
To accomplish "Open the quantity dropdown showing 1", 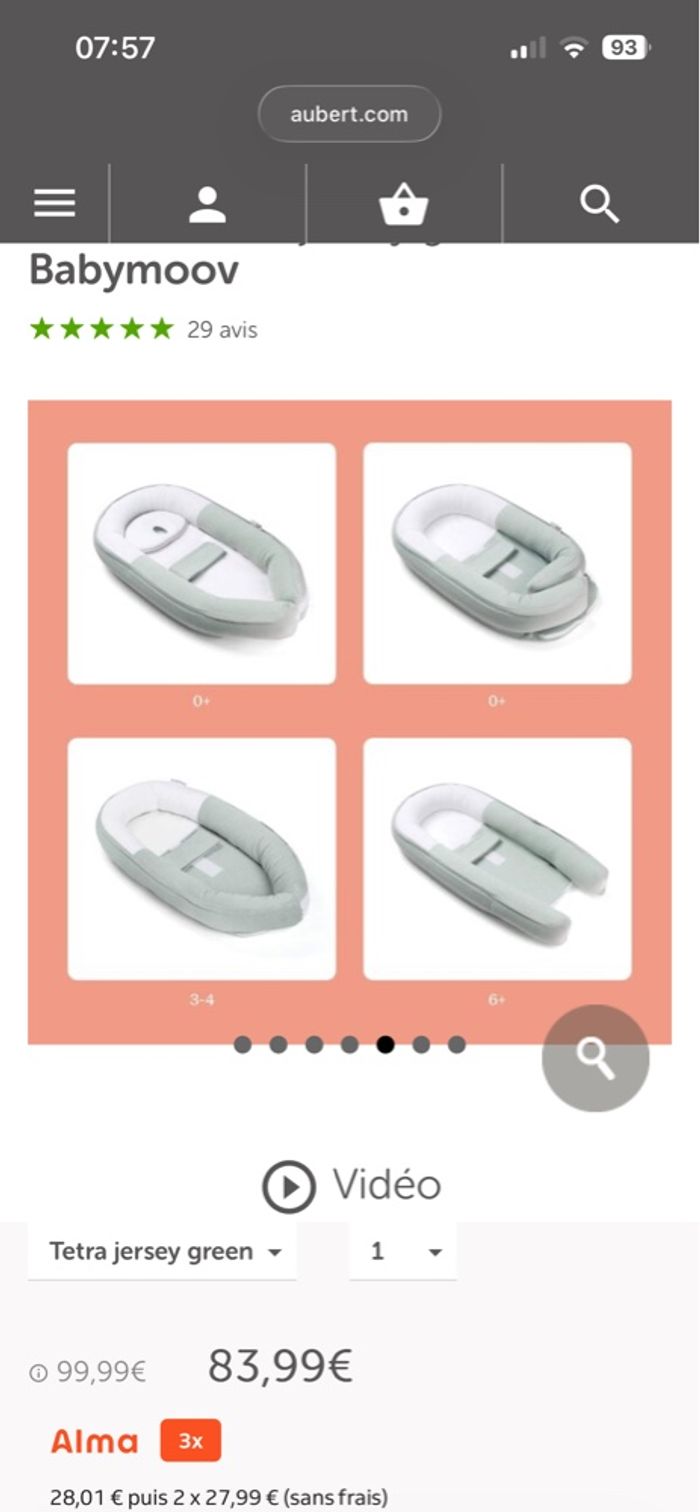I will 403,1252.
